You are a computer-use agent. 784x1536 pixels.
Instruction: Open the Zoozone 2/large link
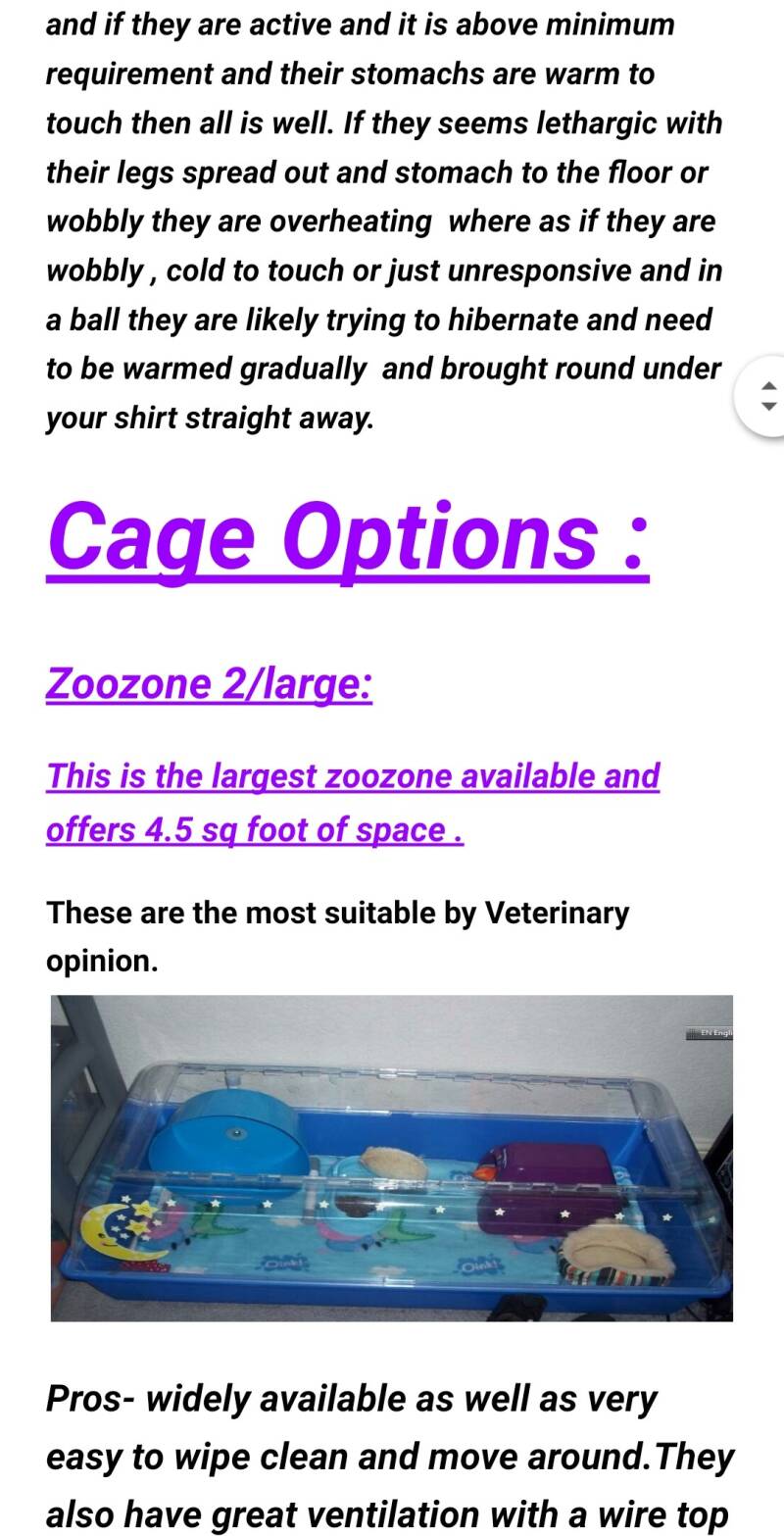coord(209,683)
